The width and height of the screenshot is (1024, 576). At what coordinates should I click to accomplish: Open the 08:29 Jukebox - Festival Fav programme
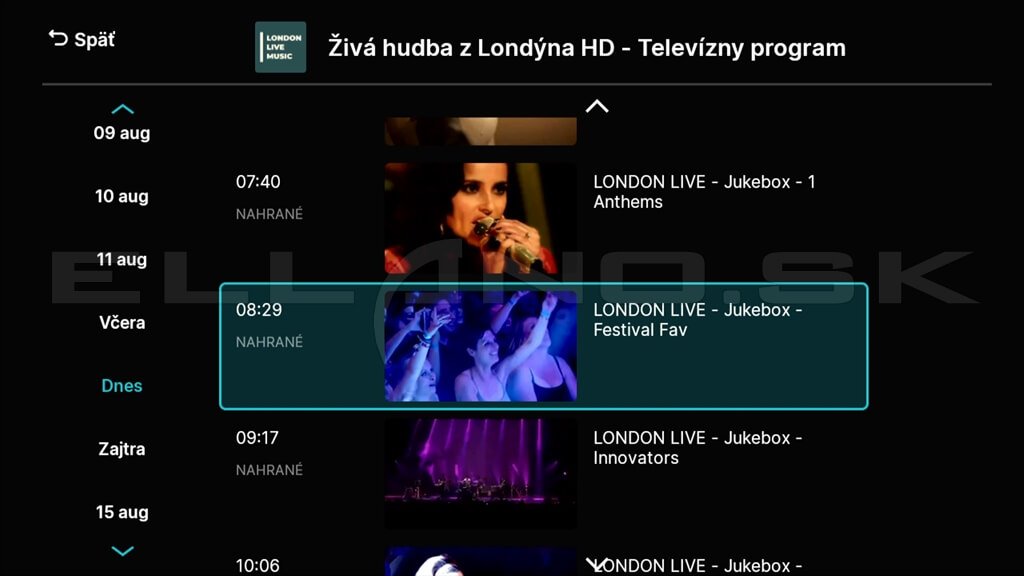[x=543, y=346]
